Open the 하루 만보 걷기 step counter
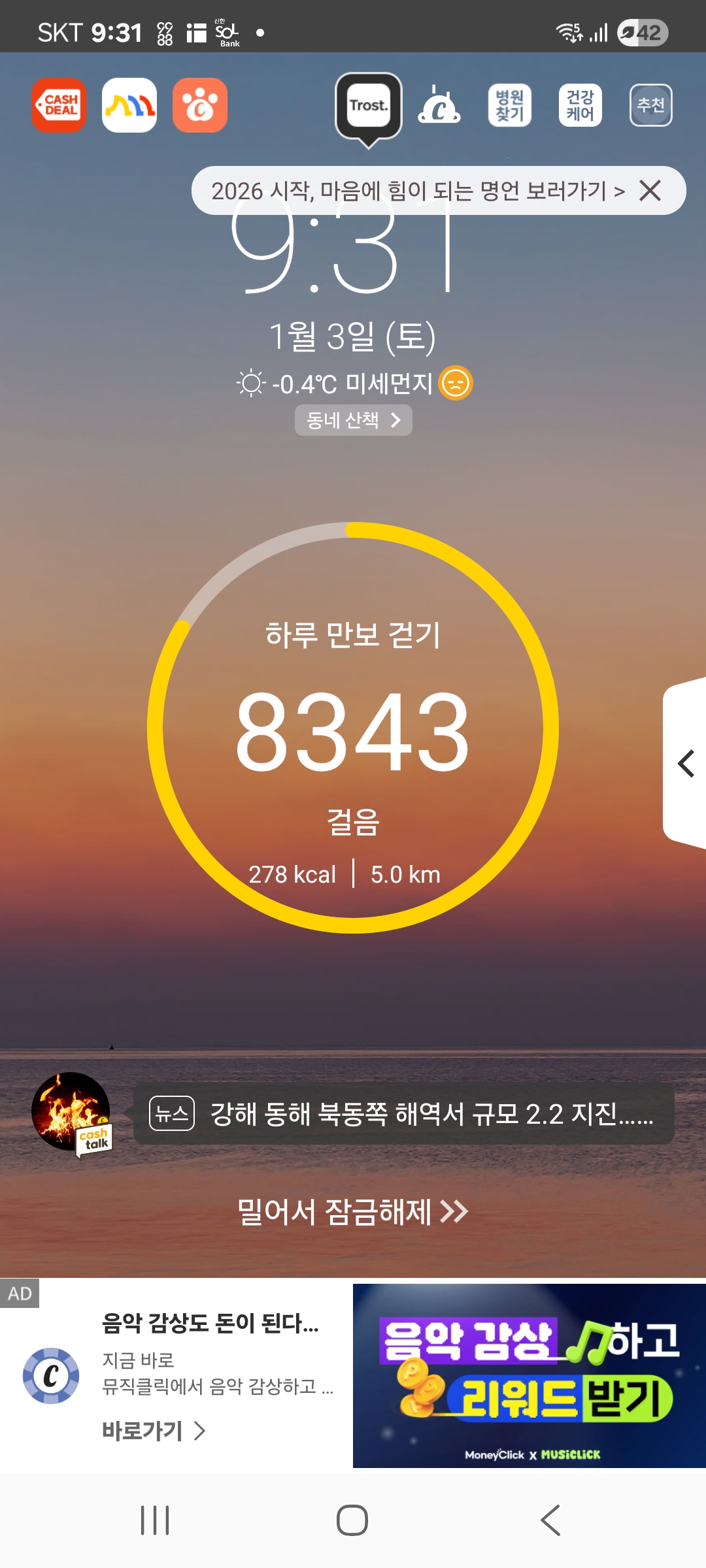 coord(353,728)
